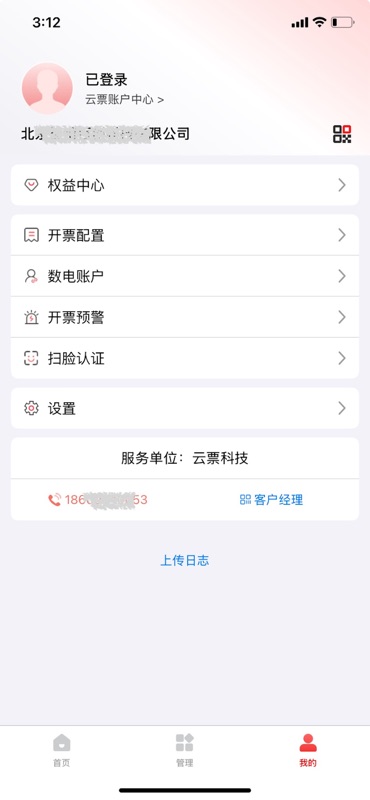The height and width of the screenshot is (800, 370).
Task: Tap the profile avatar picture
Action: pos(47,88)
